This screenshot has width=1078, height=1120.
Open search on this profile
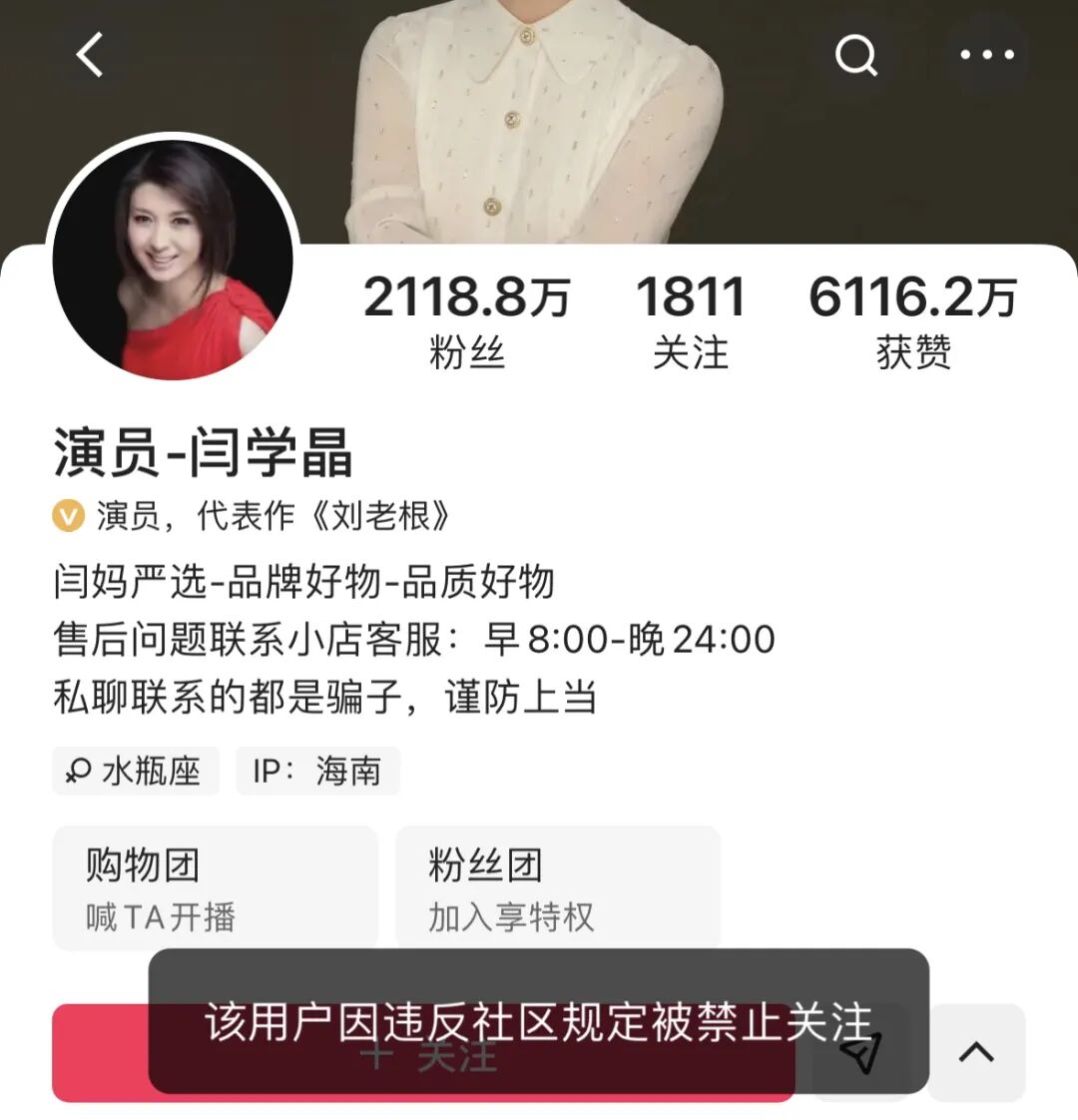(x=855, y=56)
